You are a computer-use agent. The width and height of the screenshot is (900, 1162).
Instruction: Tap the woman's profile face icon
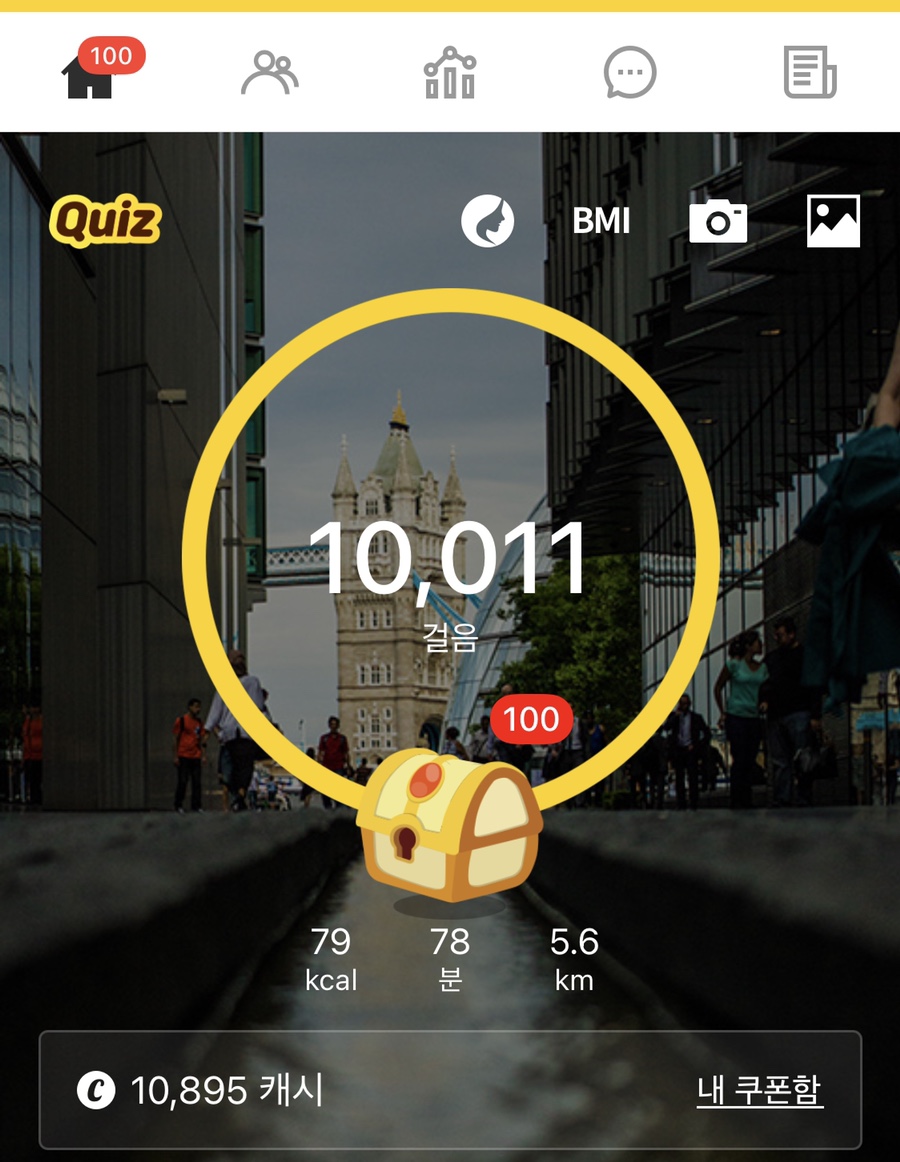pos(487,221)
